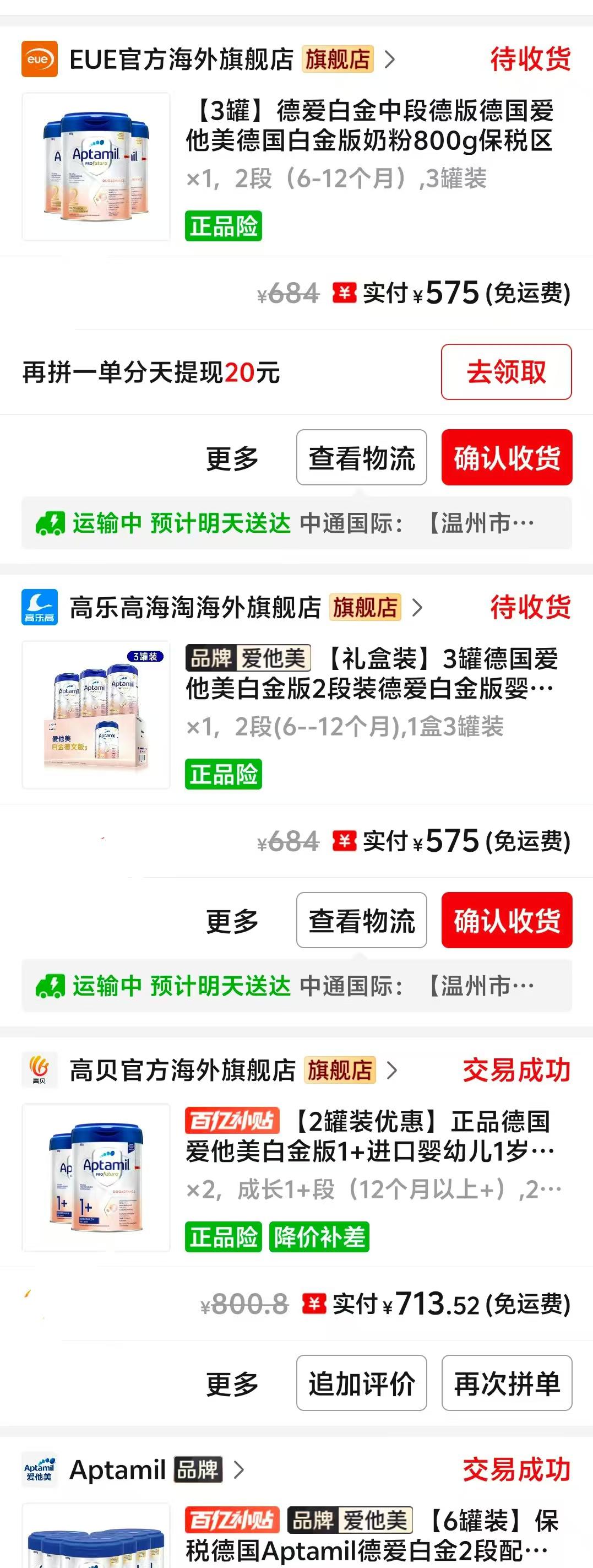Viewport: 593px width, 1568px height.
Task: Open the 6罐装 Aptamil order details
Action: click(x=371, y=1535)
